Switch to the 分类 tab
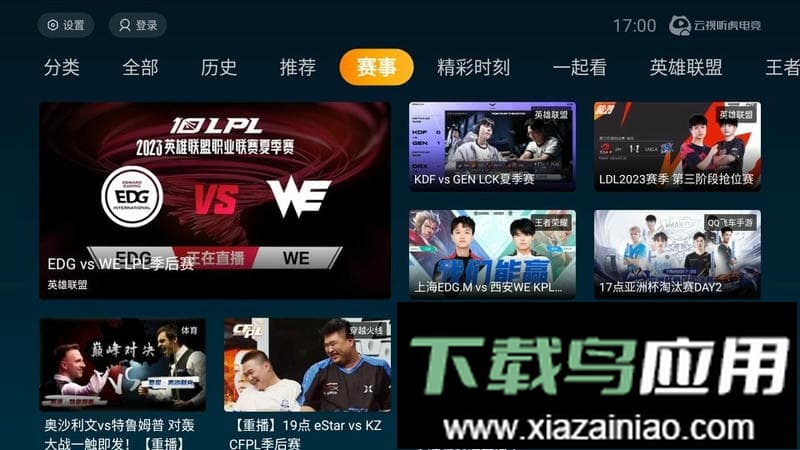 pos(62,67)
